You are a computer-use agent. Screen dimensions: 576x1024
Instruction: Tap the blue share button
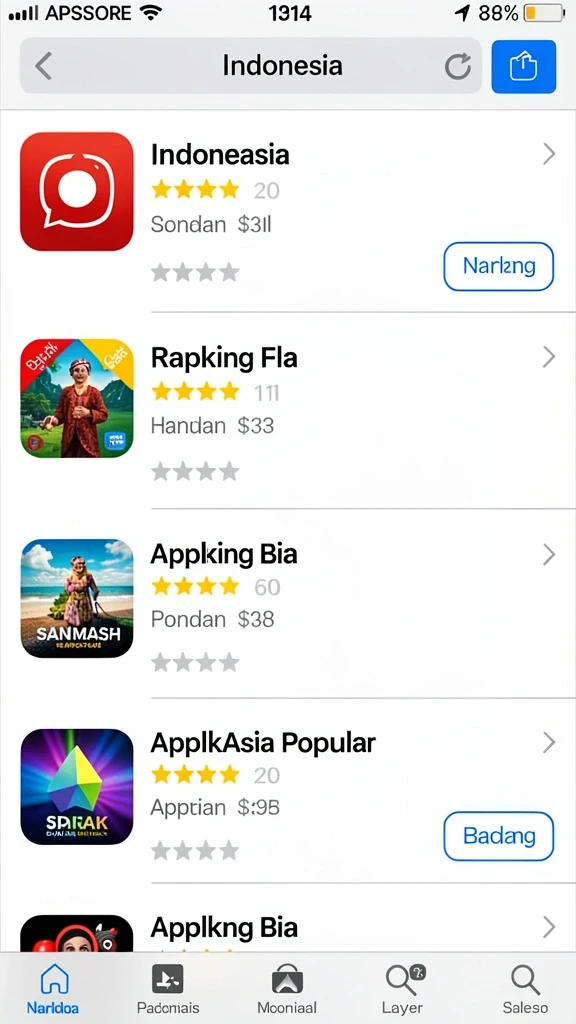[x=523, y=67]
